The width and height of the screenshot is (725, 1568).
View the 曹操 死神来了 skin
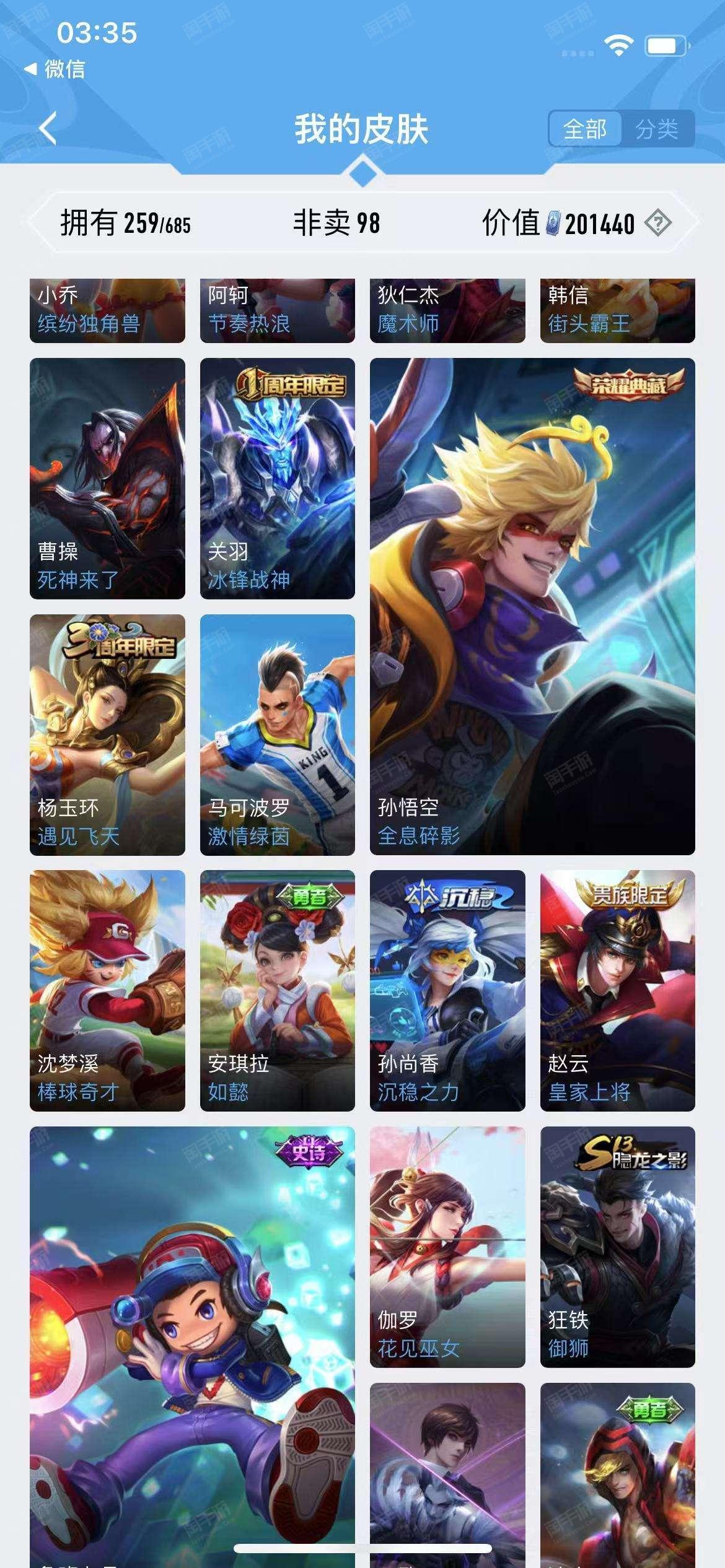tap(107, 478)
